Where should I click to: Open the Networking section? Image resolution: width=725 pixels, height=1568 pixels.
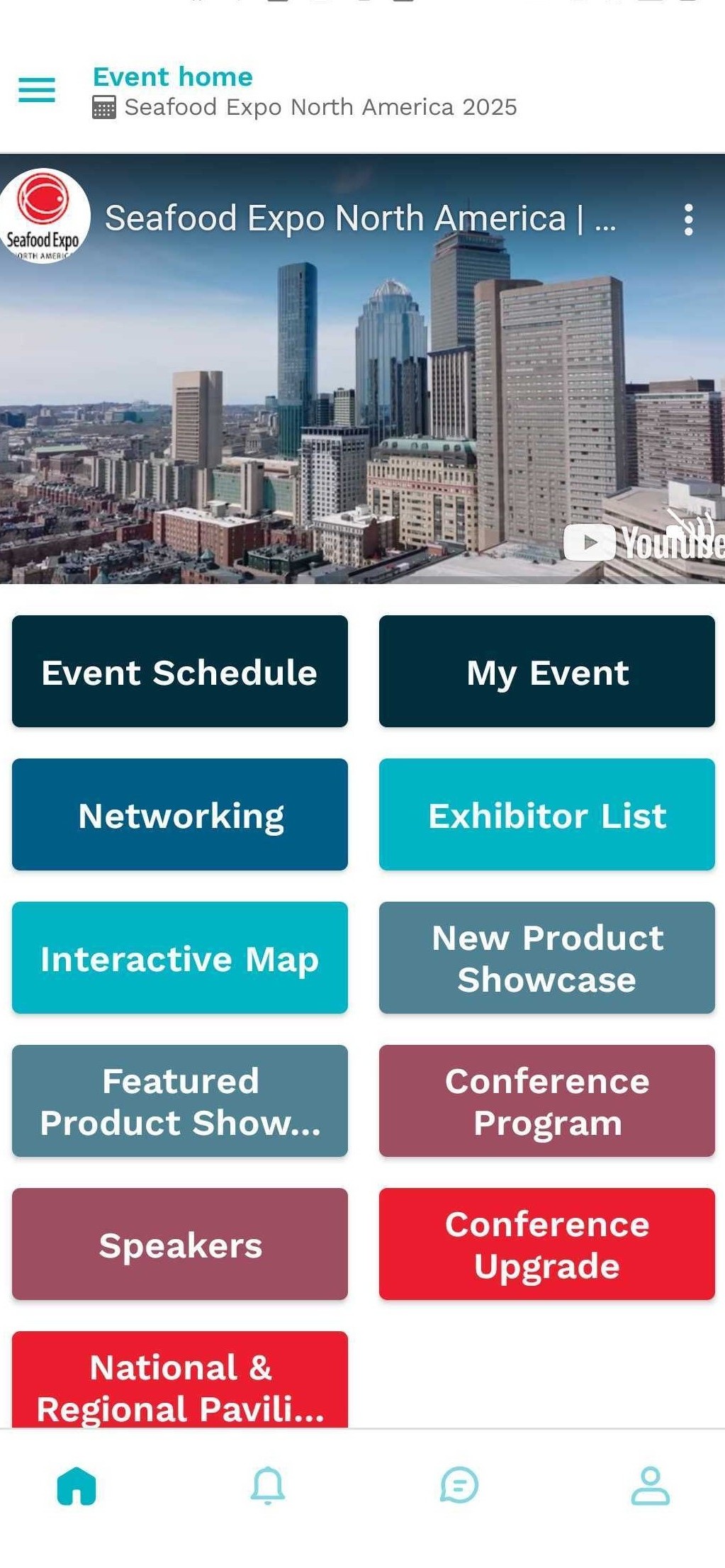(x=179, y=815)
